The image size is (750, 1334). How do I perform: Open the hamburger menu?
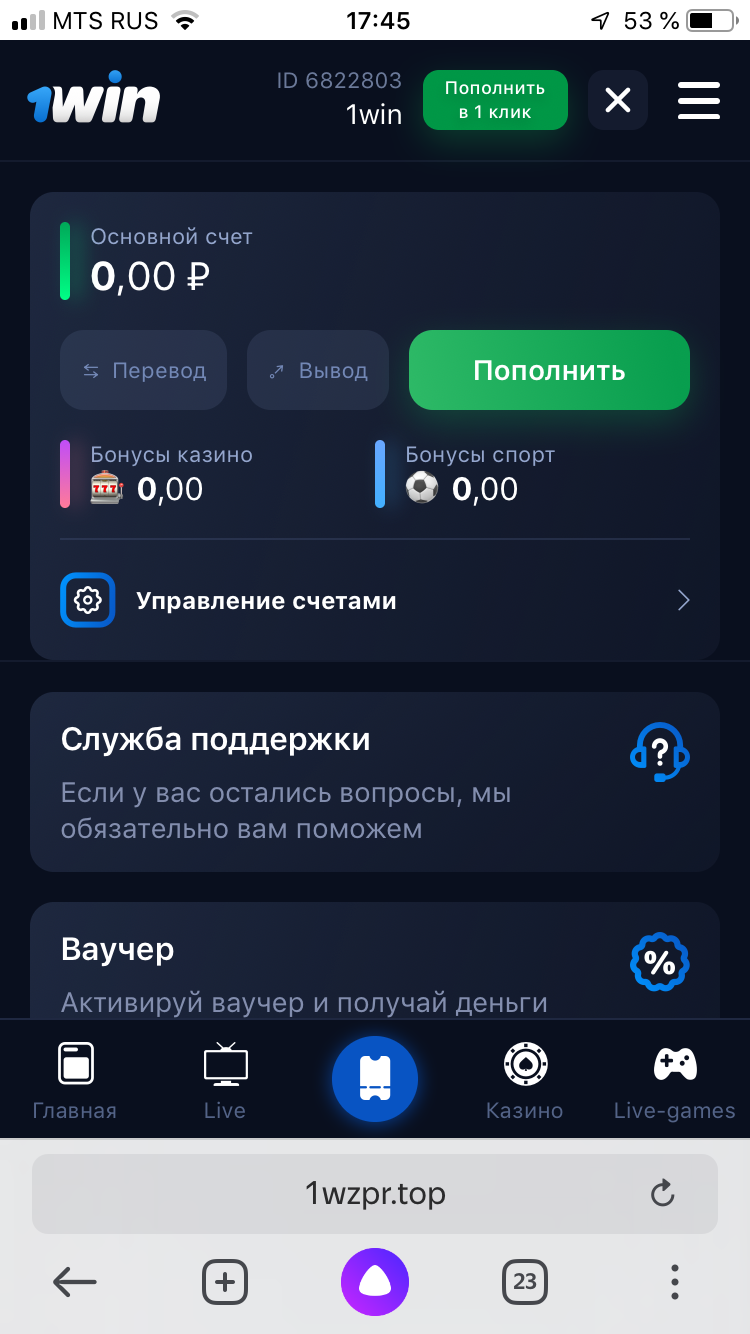coord(698,100)
